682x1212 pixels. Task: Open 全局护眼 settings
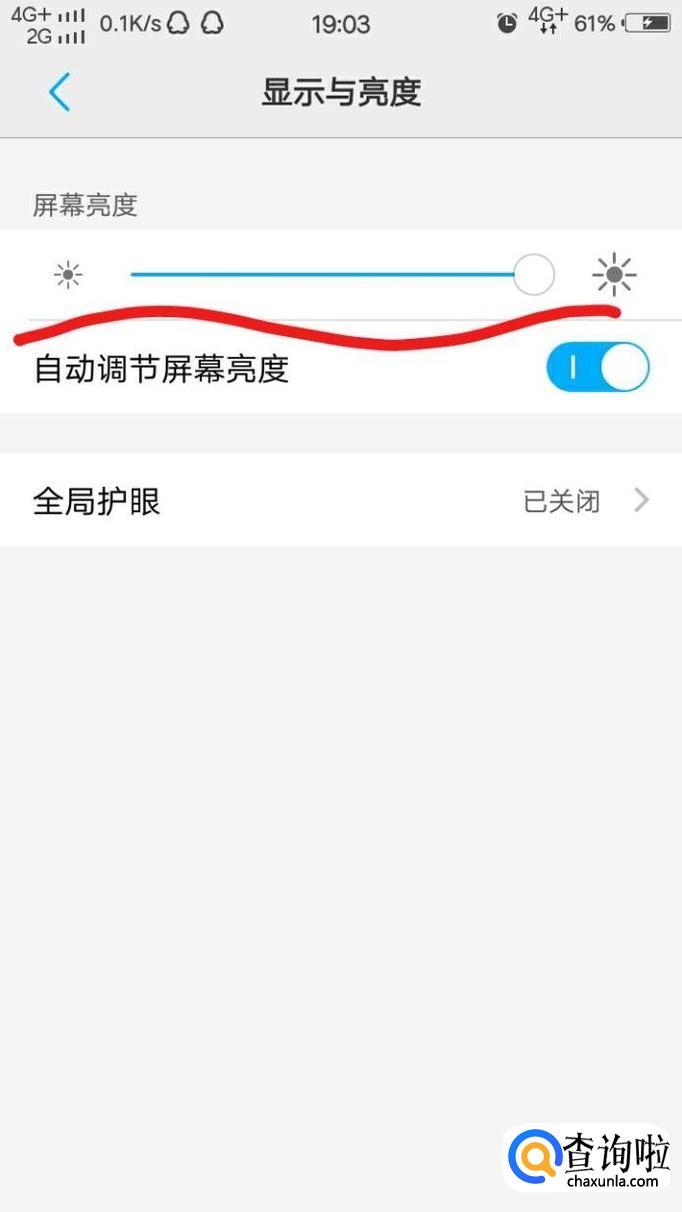point(340,500)
